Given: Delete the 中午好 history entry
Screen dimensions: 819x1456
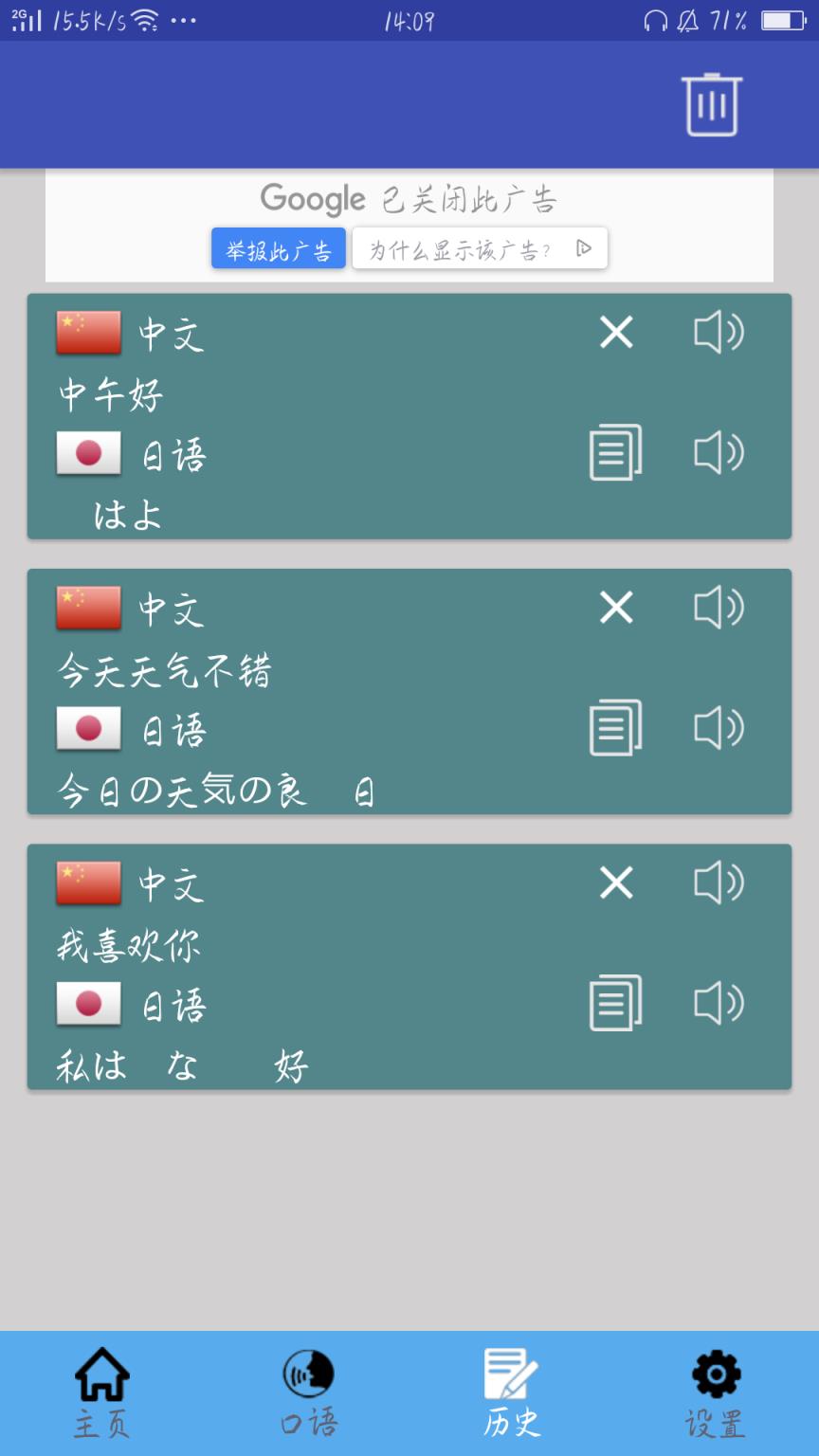Looking at the screenshot, I should pyautogui.click(x=617, y=334).
